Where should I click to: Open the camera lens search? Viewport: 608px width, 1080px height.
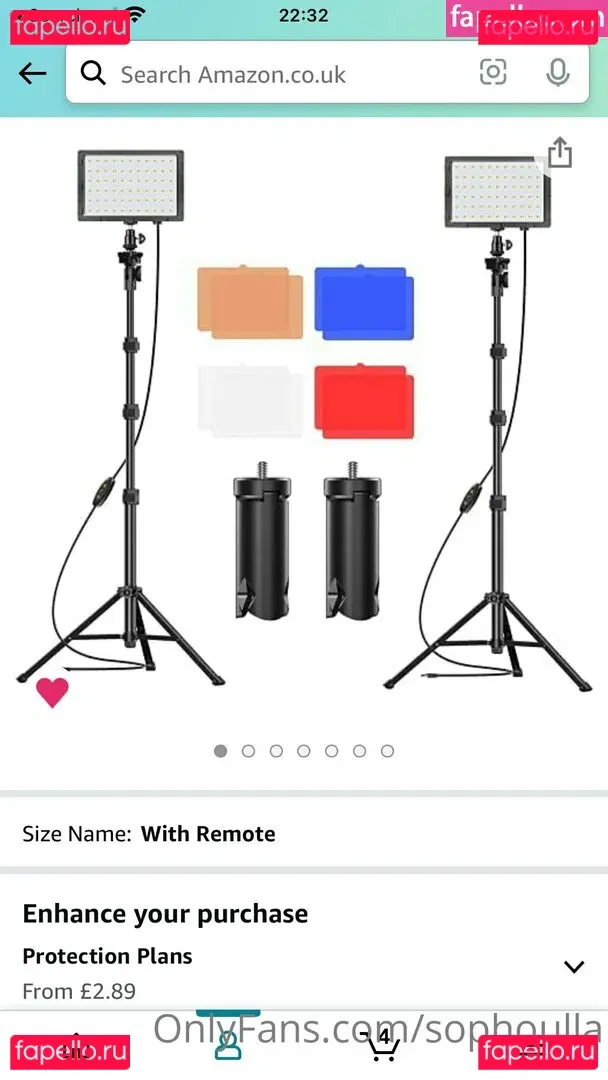click(493, 72)
